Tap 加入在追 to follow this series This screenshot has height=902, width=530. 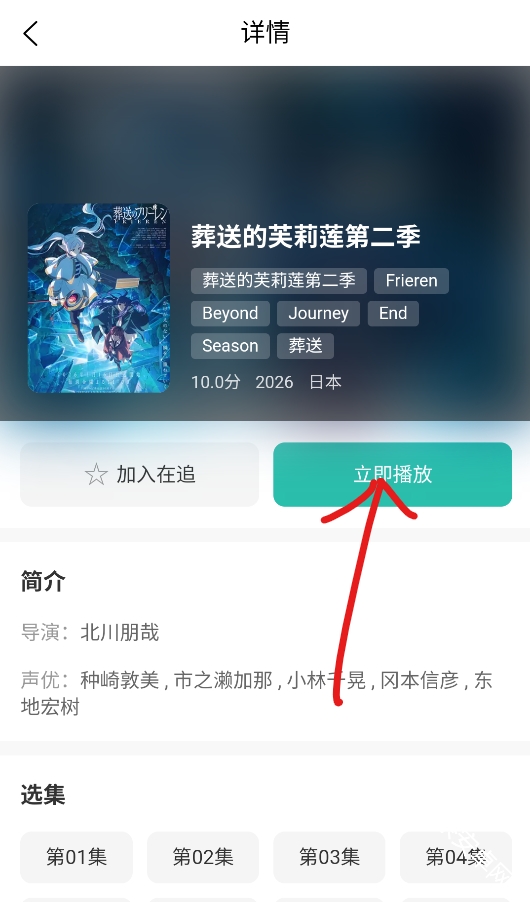(139, 475)
